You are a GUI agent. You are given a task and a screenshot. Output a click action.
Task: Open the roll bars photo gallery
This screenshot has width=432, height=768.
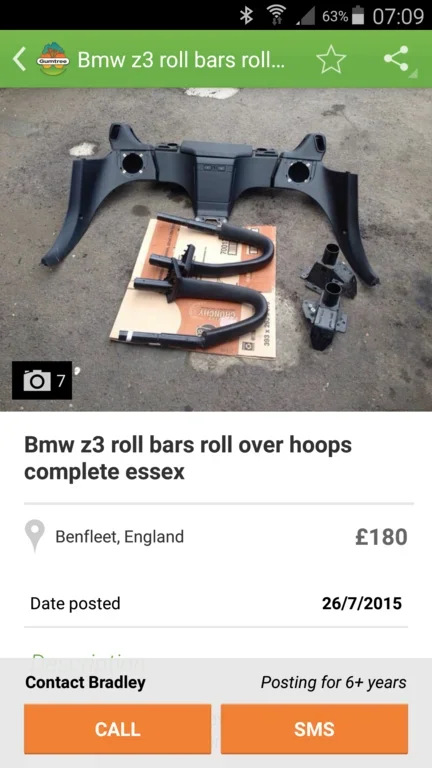pyautogui.click(x=216, y=249)
